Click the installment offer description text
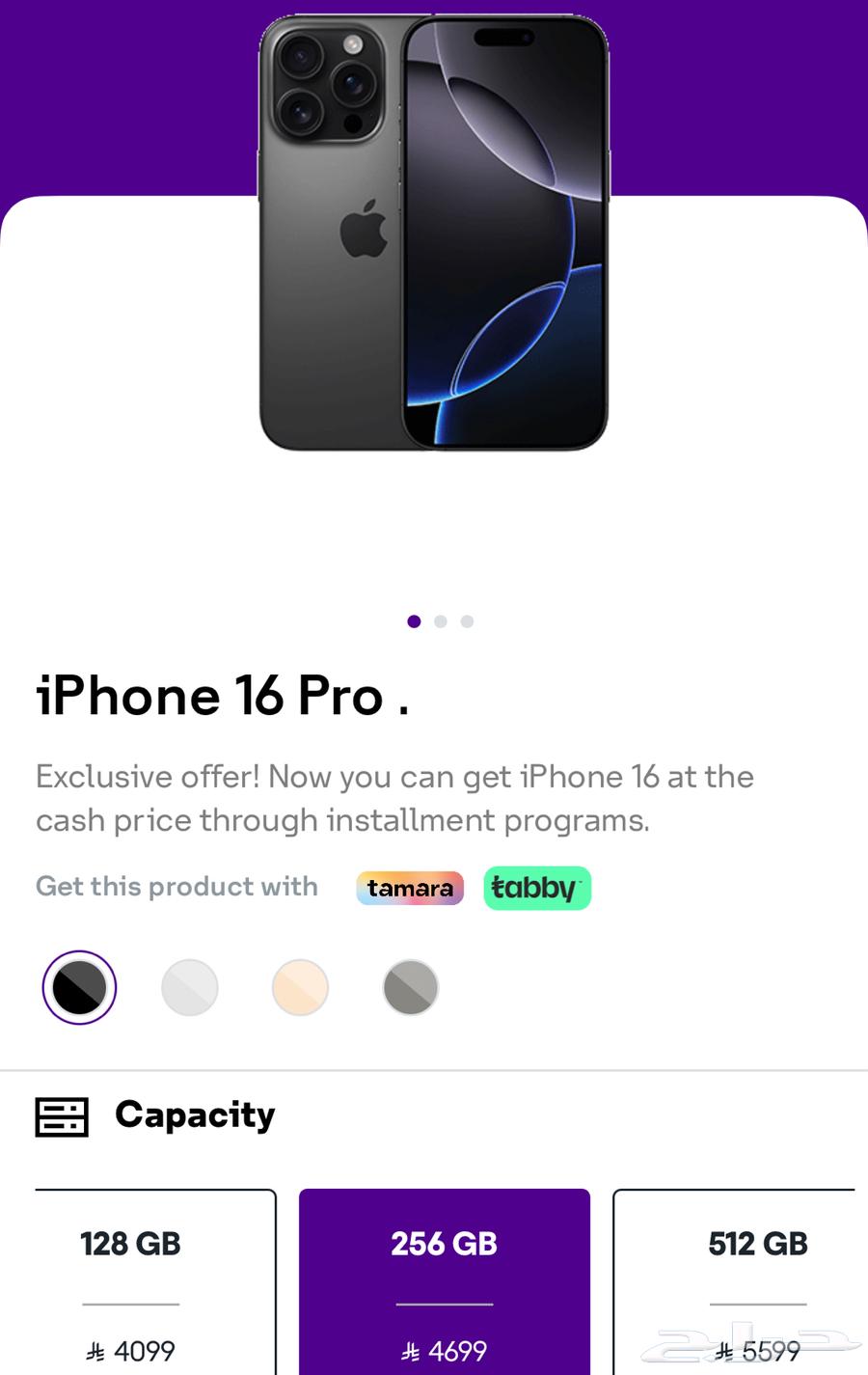Viewport: 868px width, 1375px height. (x=395, y=798)
